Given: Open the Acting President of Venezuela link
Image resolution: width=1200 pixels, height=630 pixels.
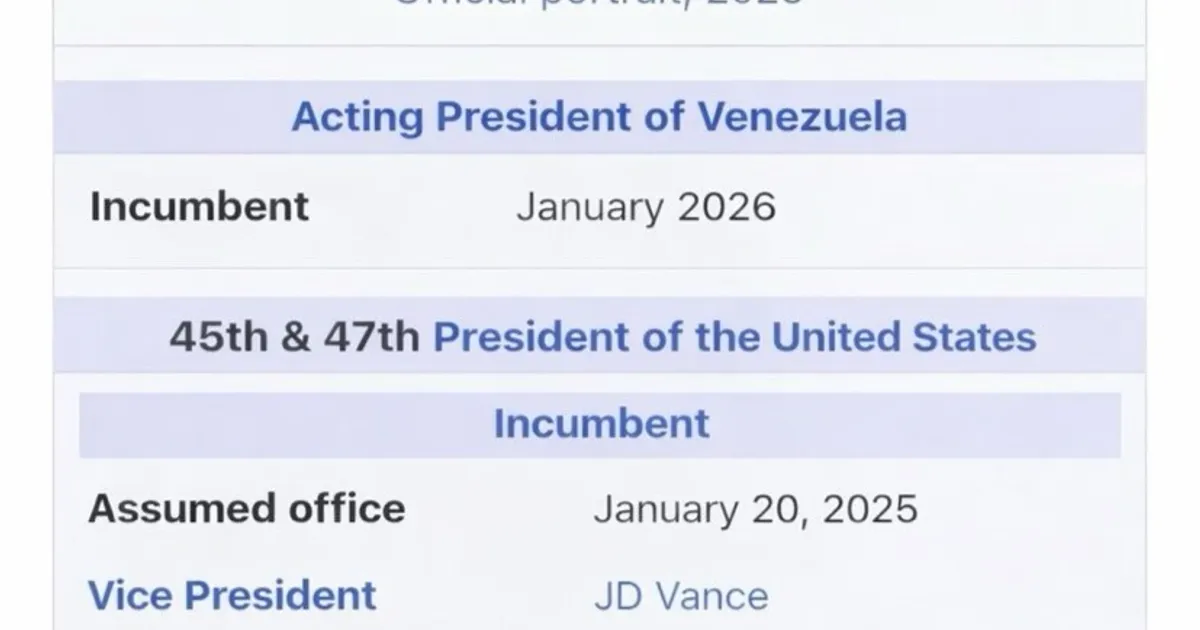Looking at the screenshot, I should point(599,117).
